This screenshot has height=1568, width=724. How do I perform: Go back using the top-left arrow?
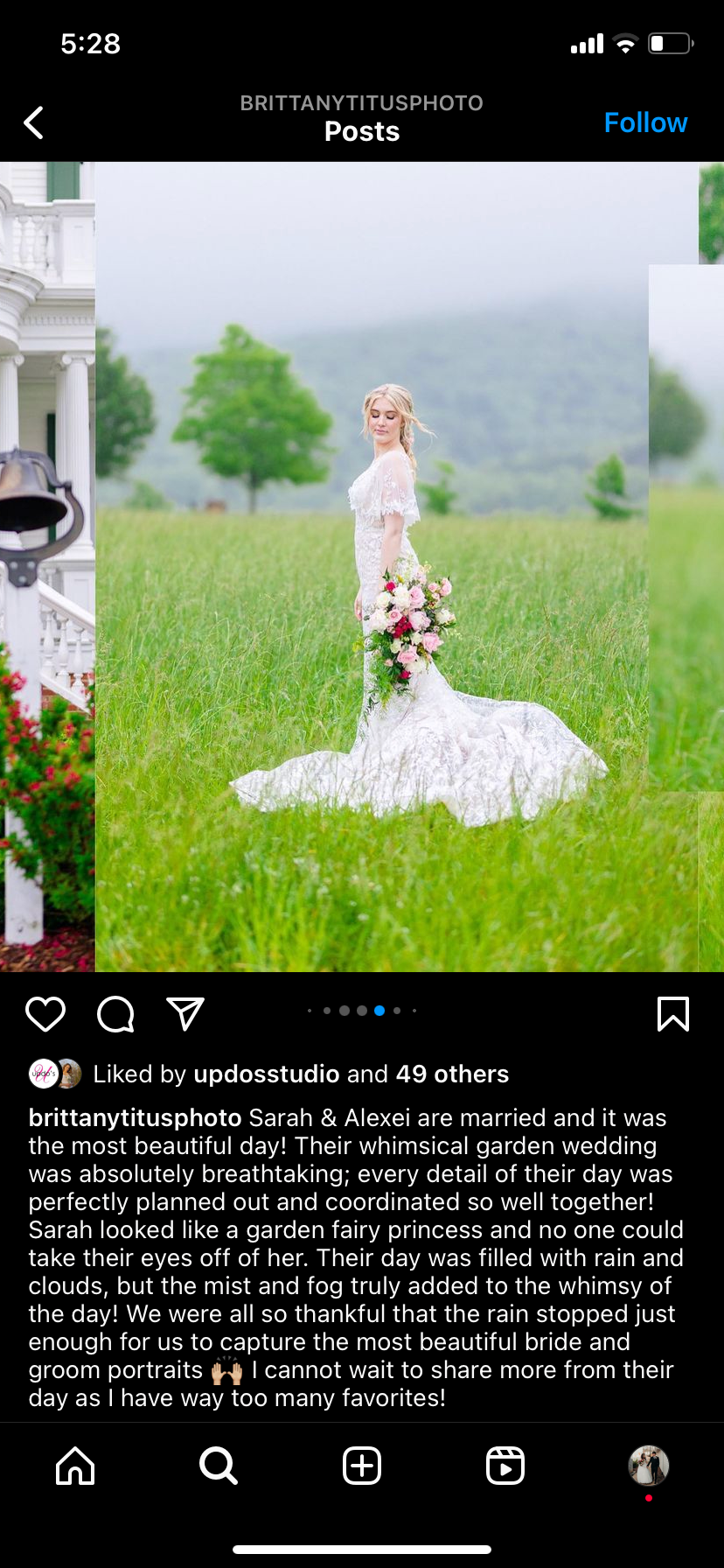[34, 122]
